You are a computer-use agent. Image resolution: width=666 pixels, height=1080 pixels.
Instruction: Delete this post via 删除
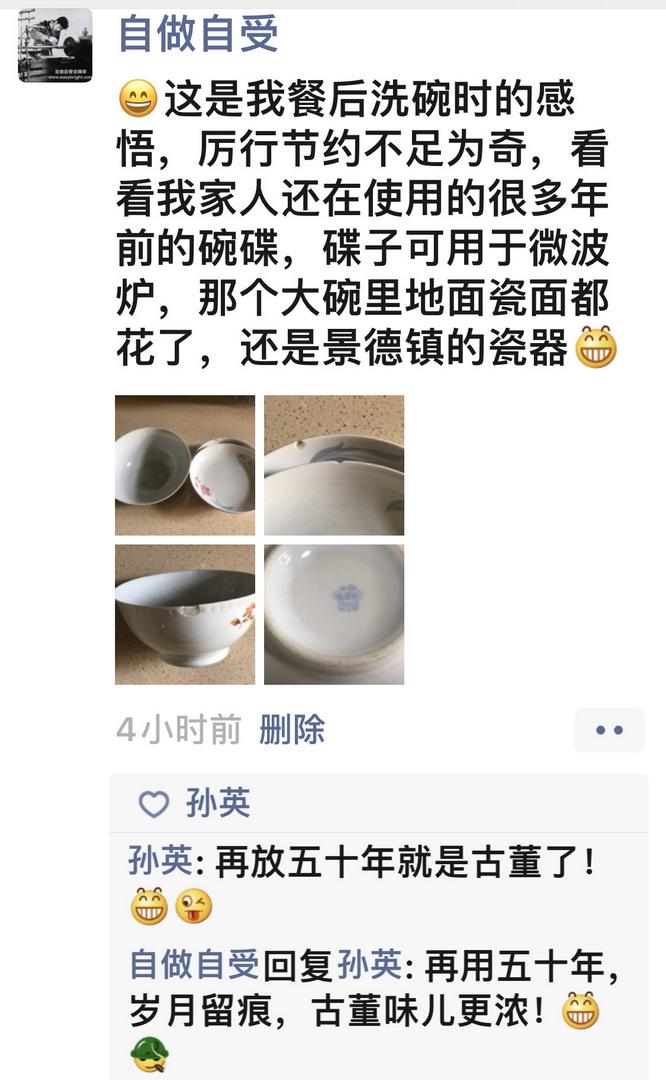pyautogui.click(x=292, y=729)
